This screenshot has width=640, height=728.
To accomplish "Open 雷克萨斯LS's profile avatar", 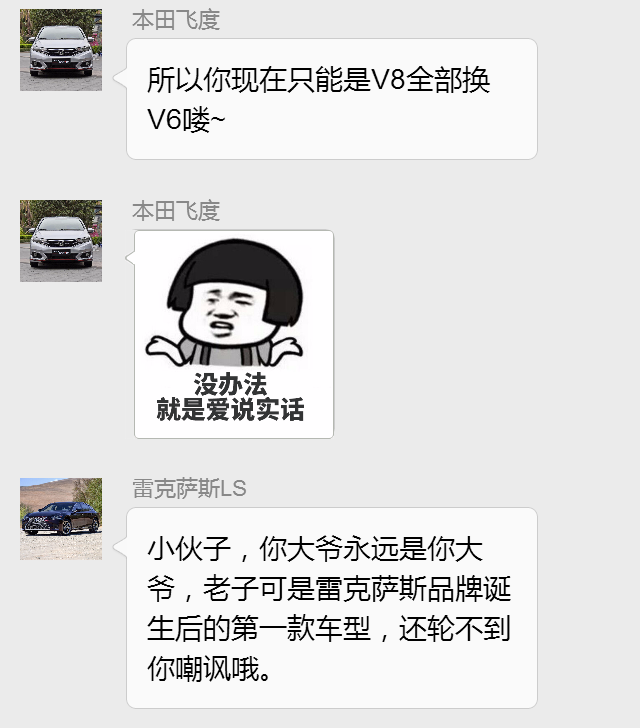I will pyautogui.click(x=61, y=518).
